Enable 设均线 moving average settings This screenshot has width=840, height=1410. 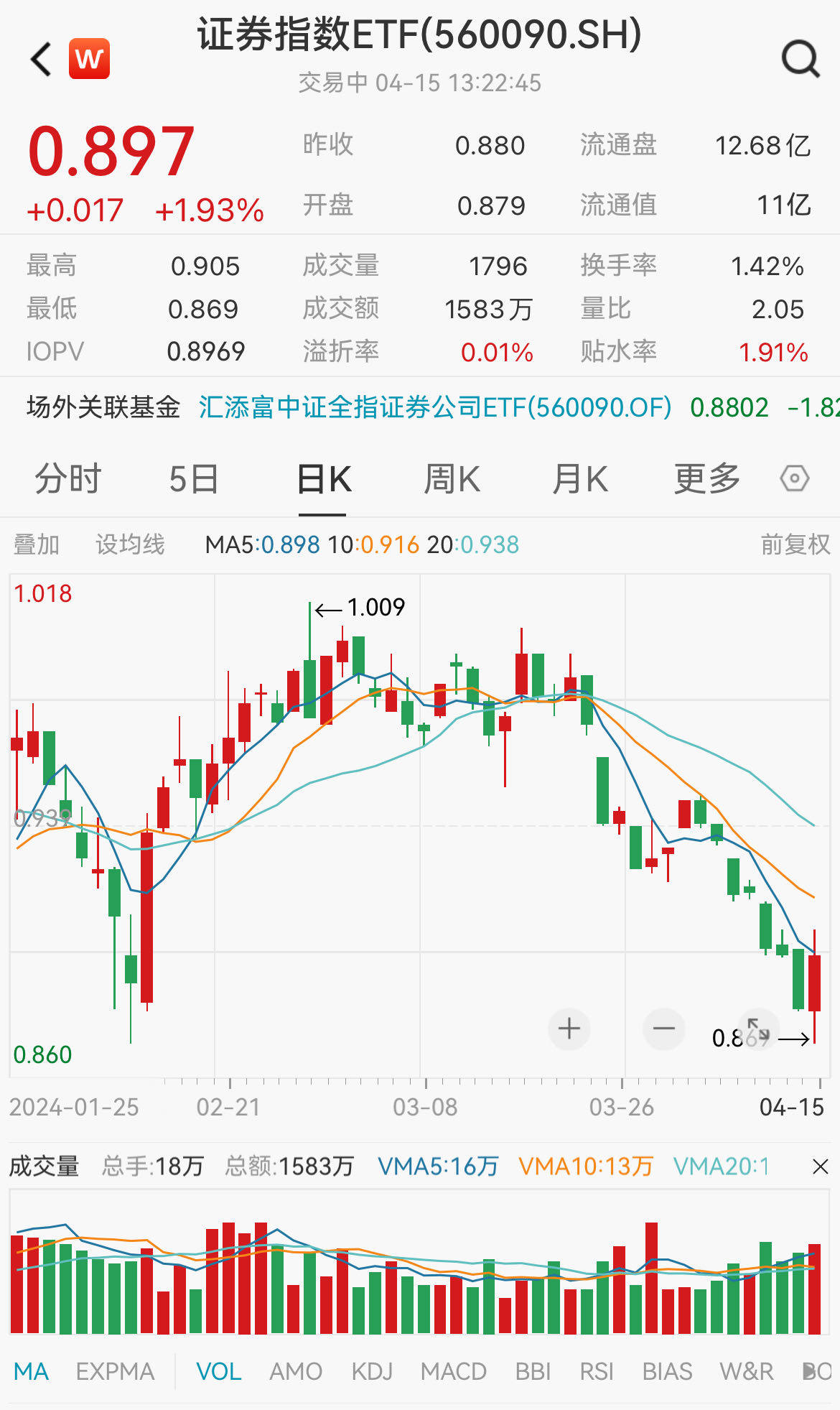[x=129, y=544]
